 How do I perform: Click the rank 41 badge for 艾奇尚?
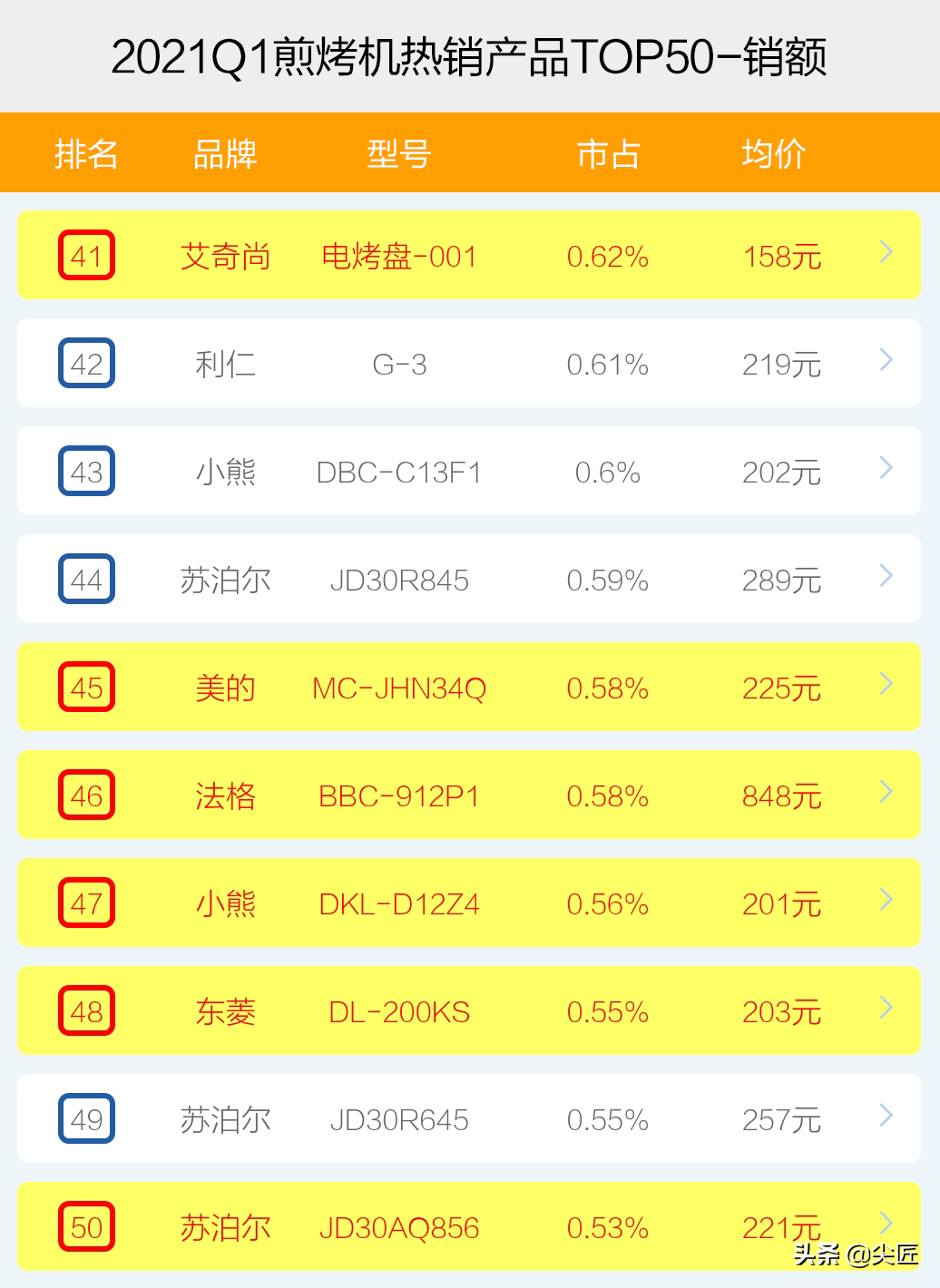coord(86,256)
